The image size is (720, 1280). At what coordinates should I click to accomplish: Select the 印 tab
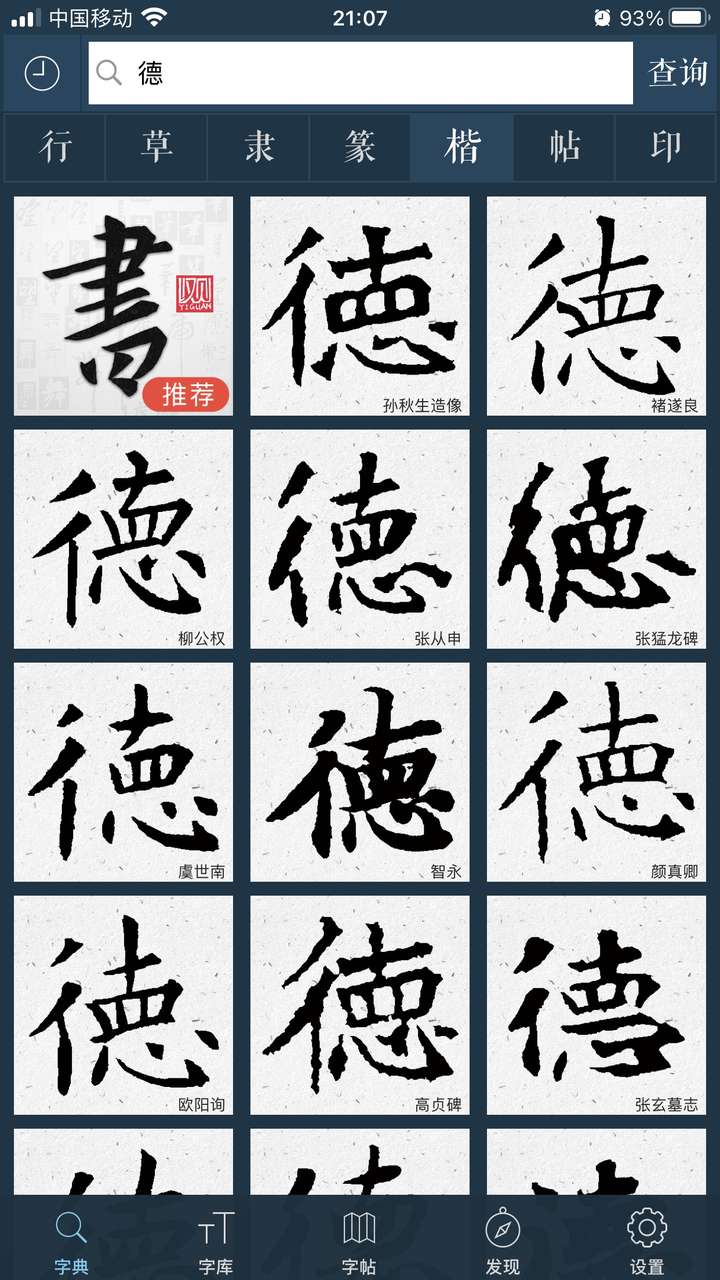(665, 148)
